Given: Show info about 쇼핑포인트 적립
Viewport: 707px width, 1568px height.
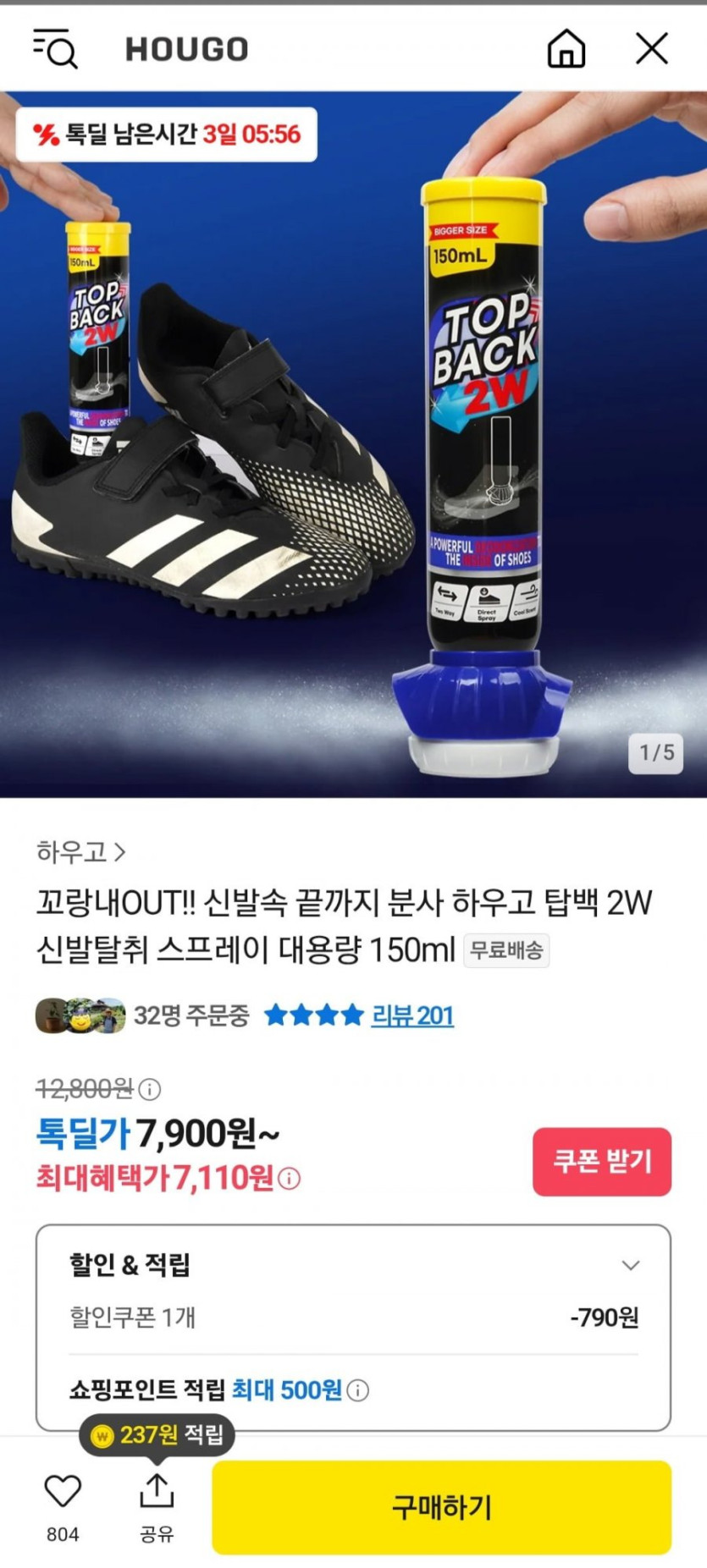Looking at the screenshot, I should (x=358, y=1390).
